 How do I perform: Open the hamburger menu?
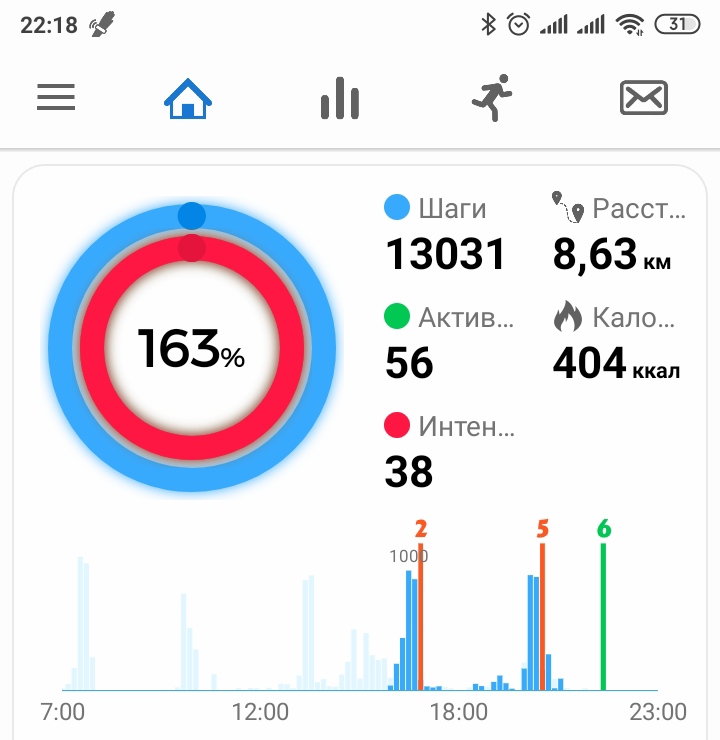pyautogui.click(x=56, y=97)
